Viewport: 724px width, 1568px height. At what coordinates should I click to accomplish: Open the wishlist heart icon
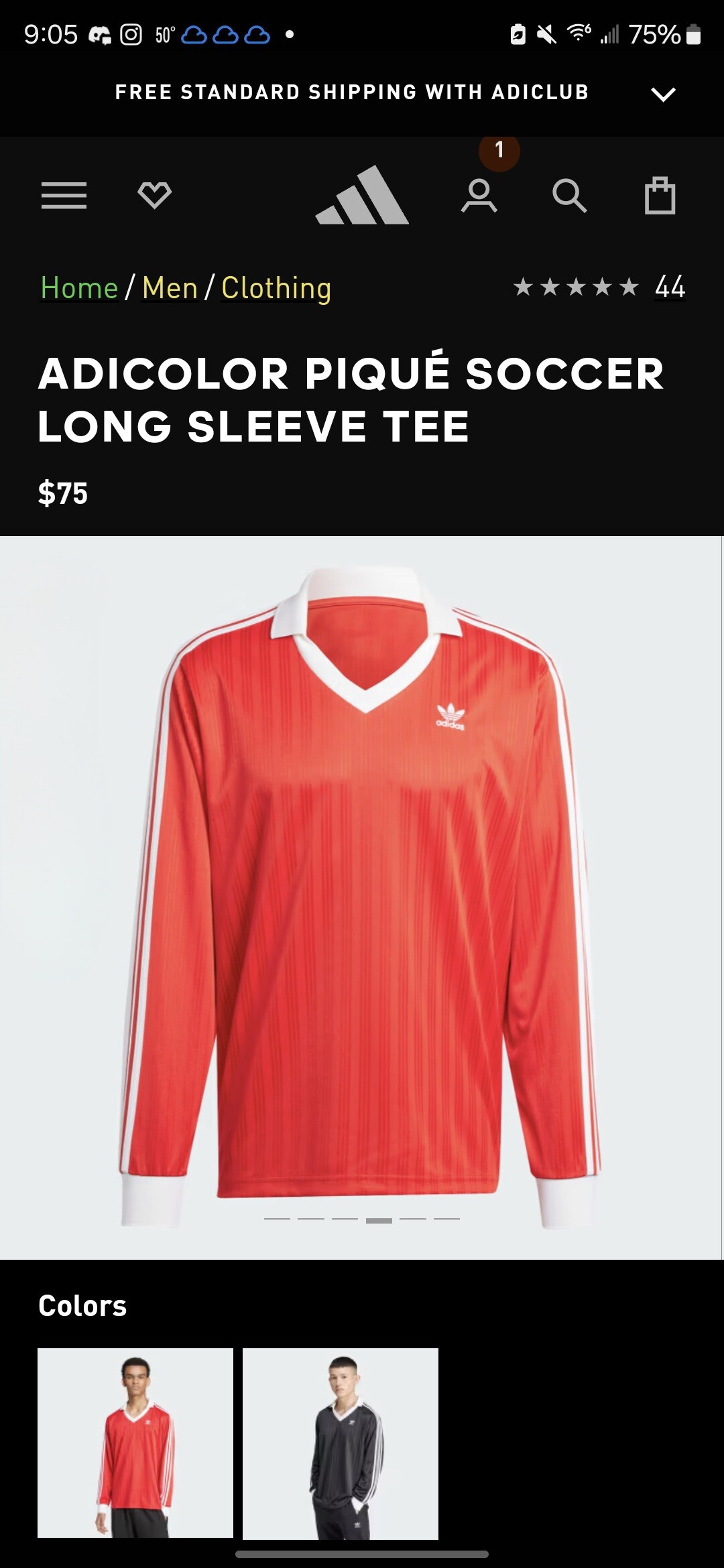[x=154, y=196]
